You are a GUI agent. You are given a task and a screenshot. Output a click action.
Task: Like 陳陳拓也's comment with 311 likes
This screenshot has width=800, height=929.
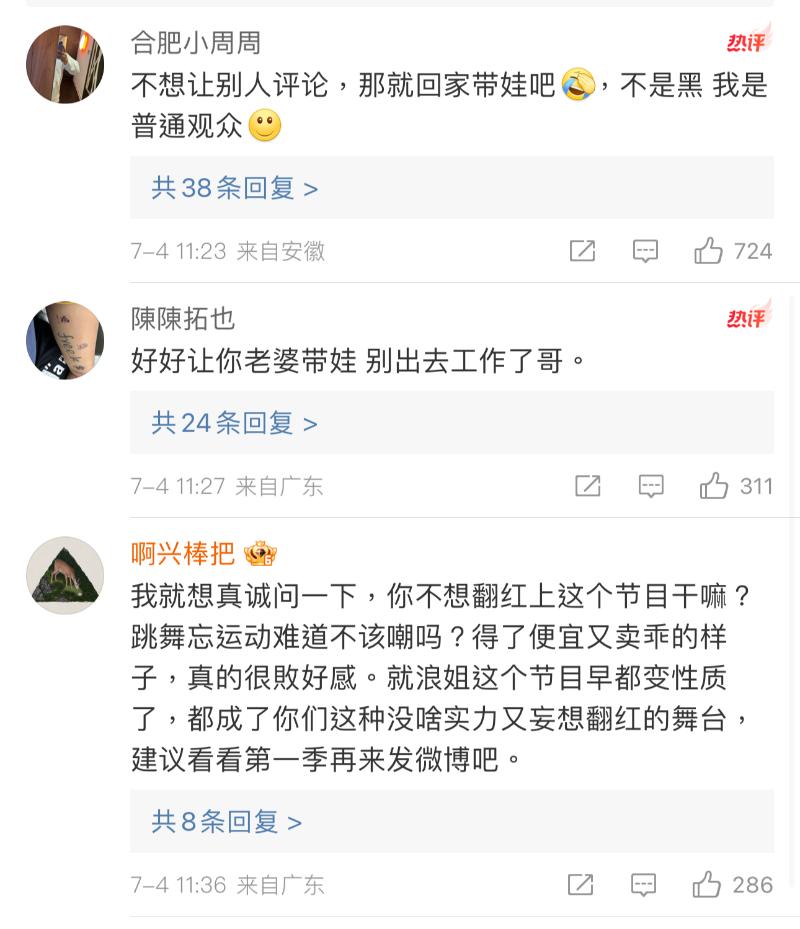coord(714,486)
